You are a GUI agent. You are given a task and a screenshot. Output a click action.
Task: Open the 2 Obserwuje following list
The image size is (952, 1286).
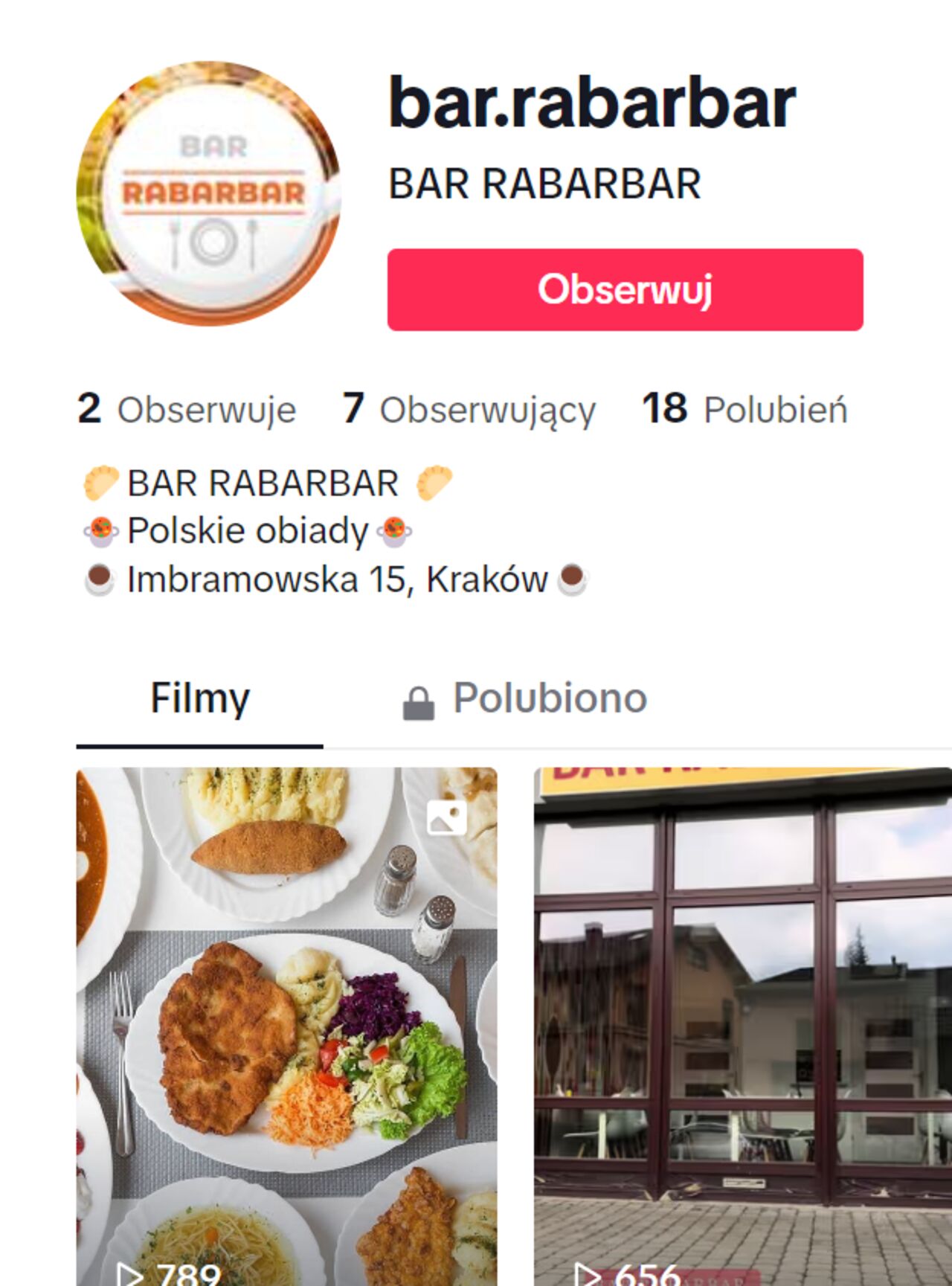[187, 409]
